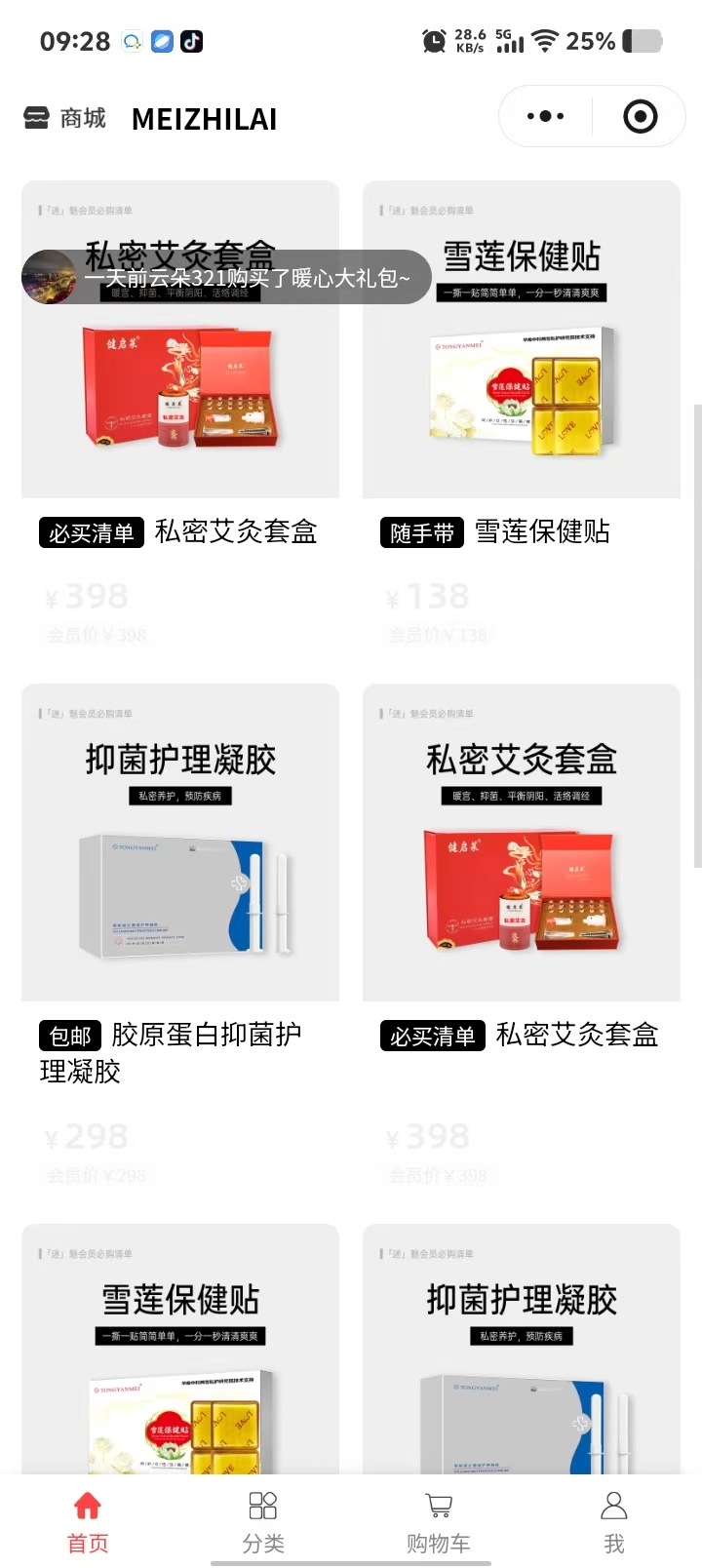Open the 购物车 shopping cart tab

(x=439, y=1521)
